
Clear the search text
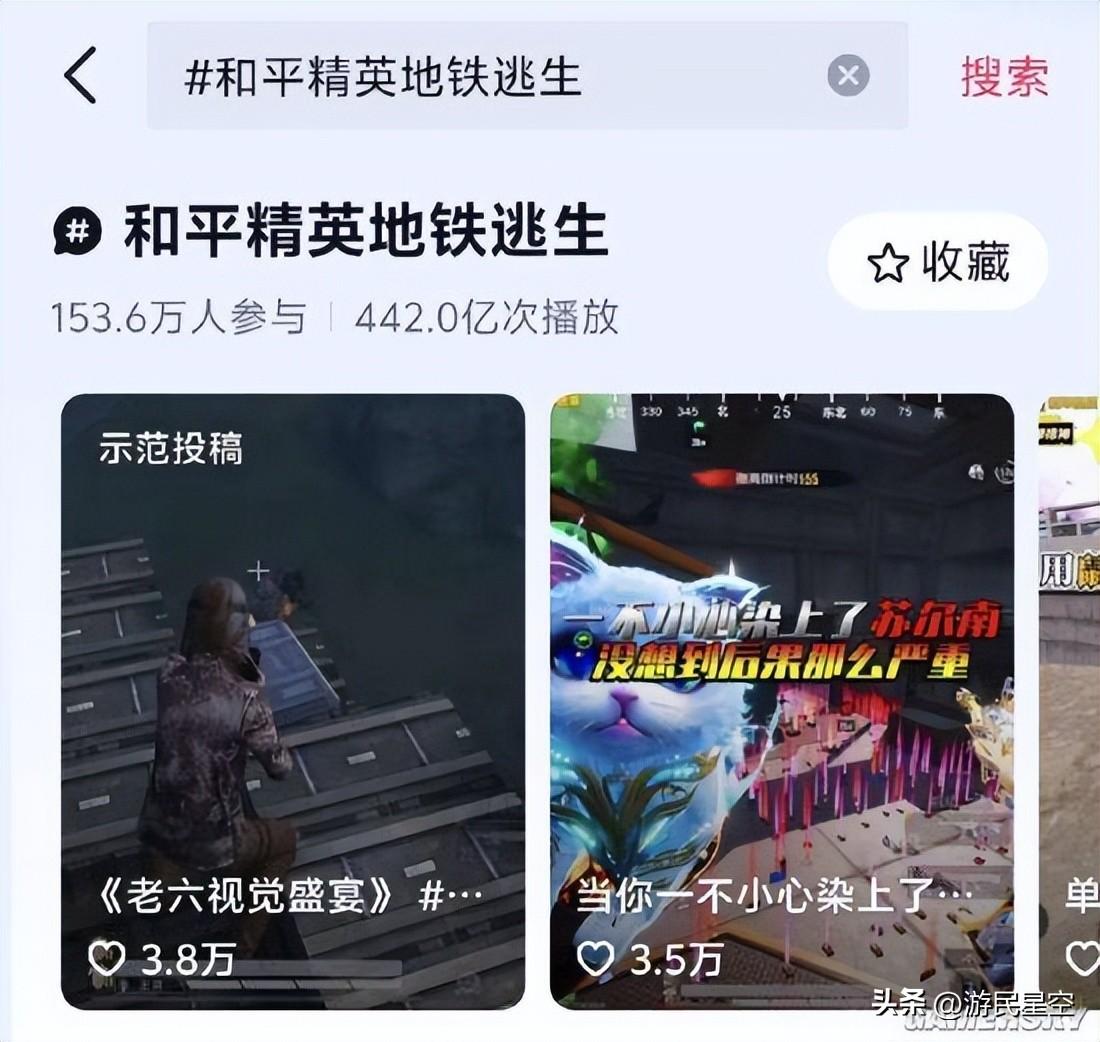pyautogui.click(x=848, y=76)
